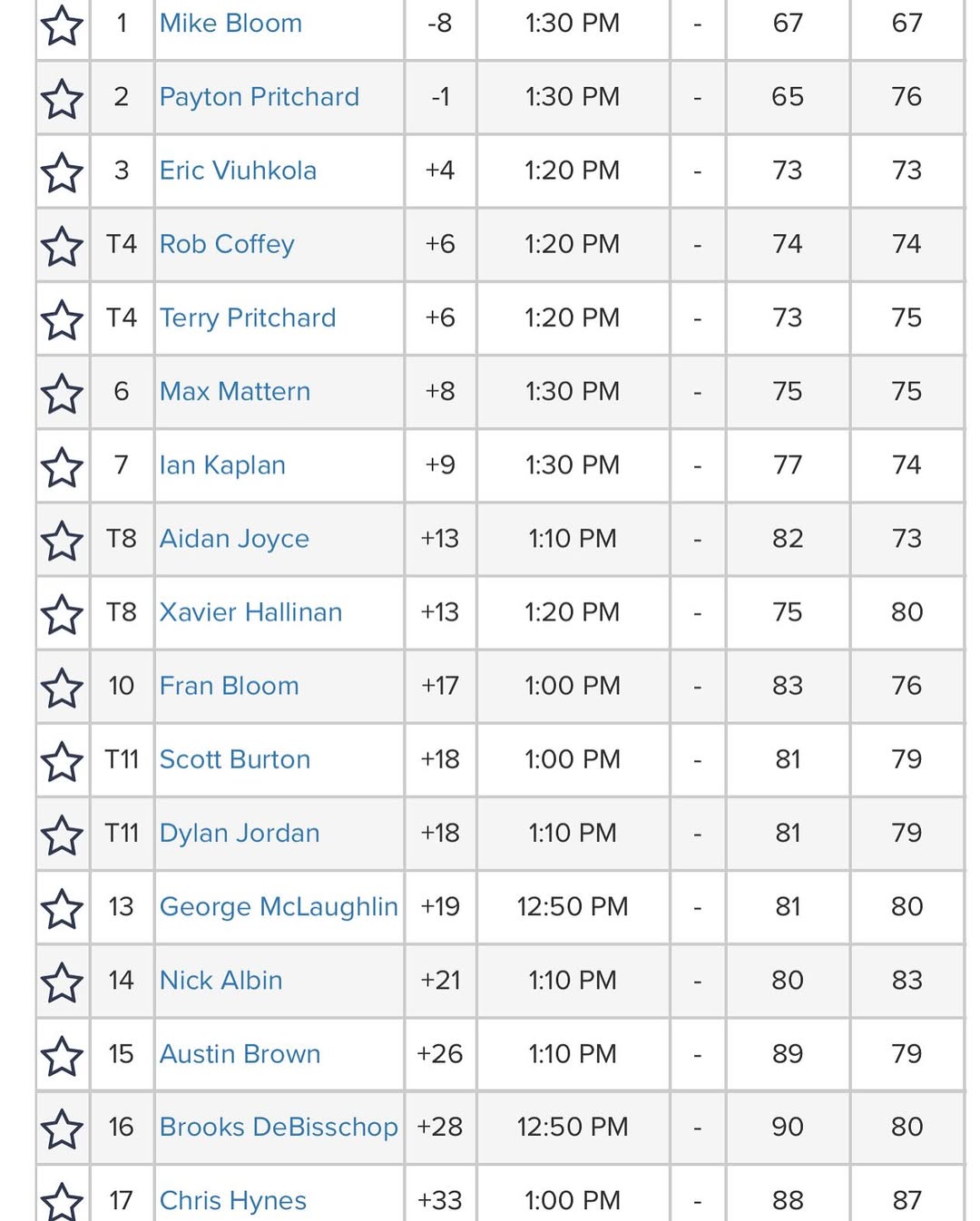The width and height of the screenshot is (980, 1221).
Task: Tap the star beside Ian Kaplan
Action: pyautogui.click(x=62, y=467)
